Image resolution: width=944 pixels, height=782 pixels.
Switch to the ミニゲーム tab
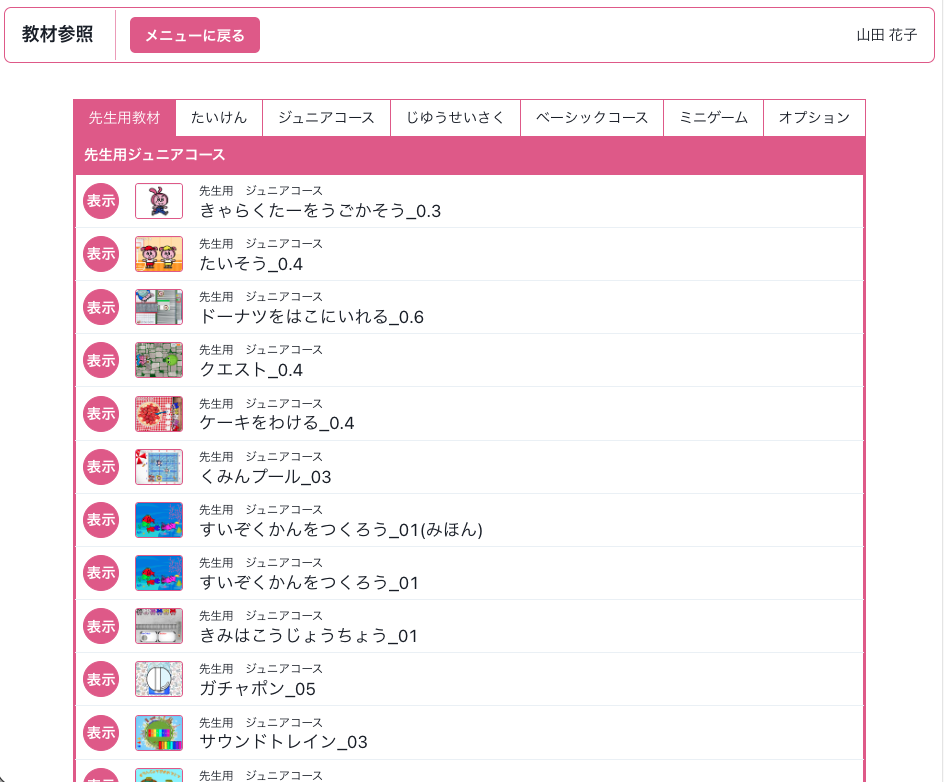point(713,118)
